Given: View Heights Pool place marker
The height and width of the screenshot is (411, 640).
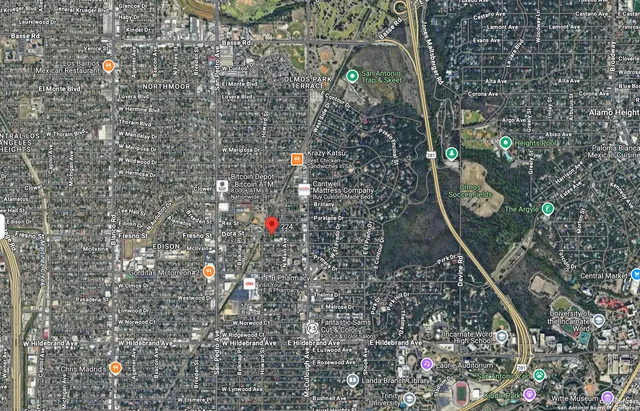Looking at the screenshot, I should 506,142.
